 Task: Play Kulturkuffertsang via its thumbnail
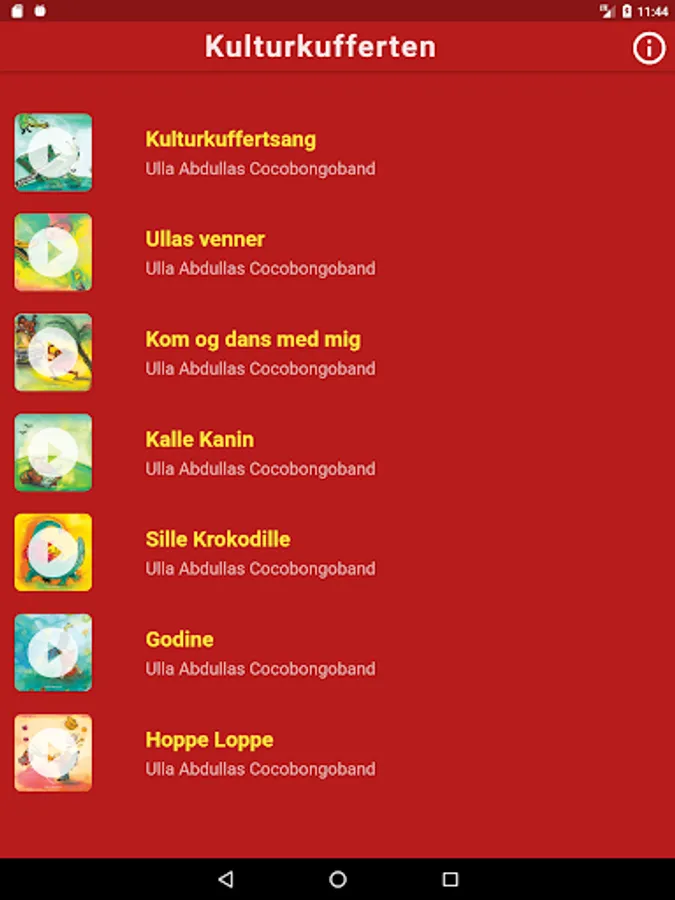[x=53, y=152]
